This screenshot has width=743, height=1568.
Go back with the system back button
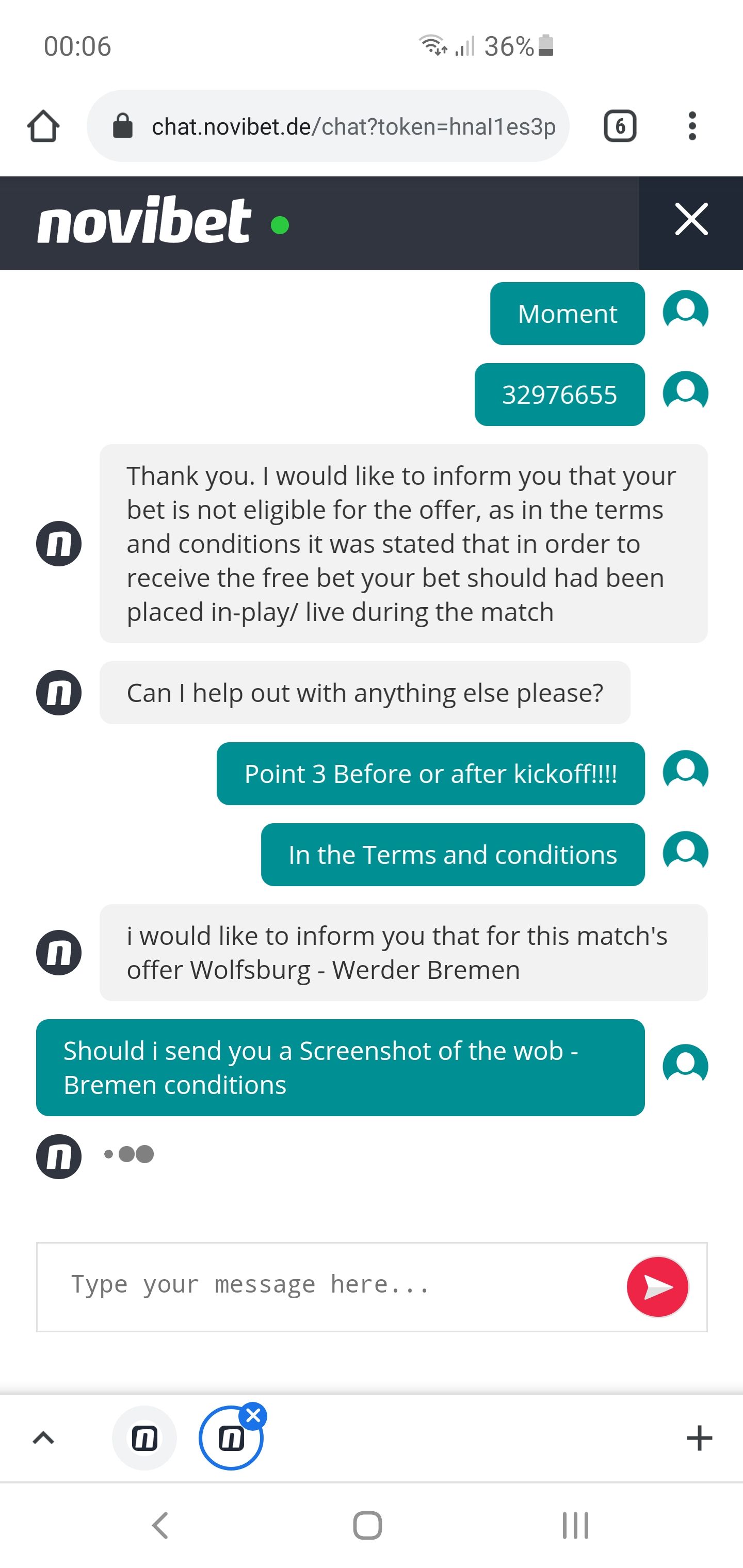point(160,1525)
